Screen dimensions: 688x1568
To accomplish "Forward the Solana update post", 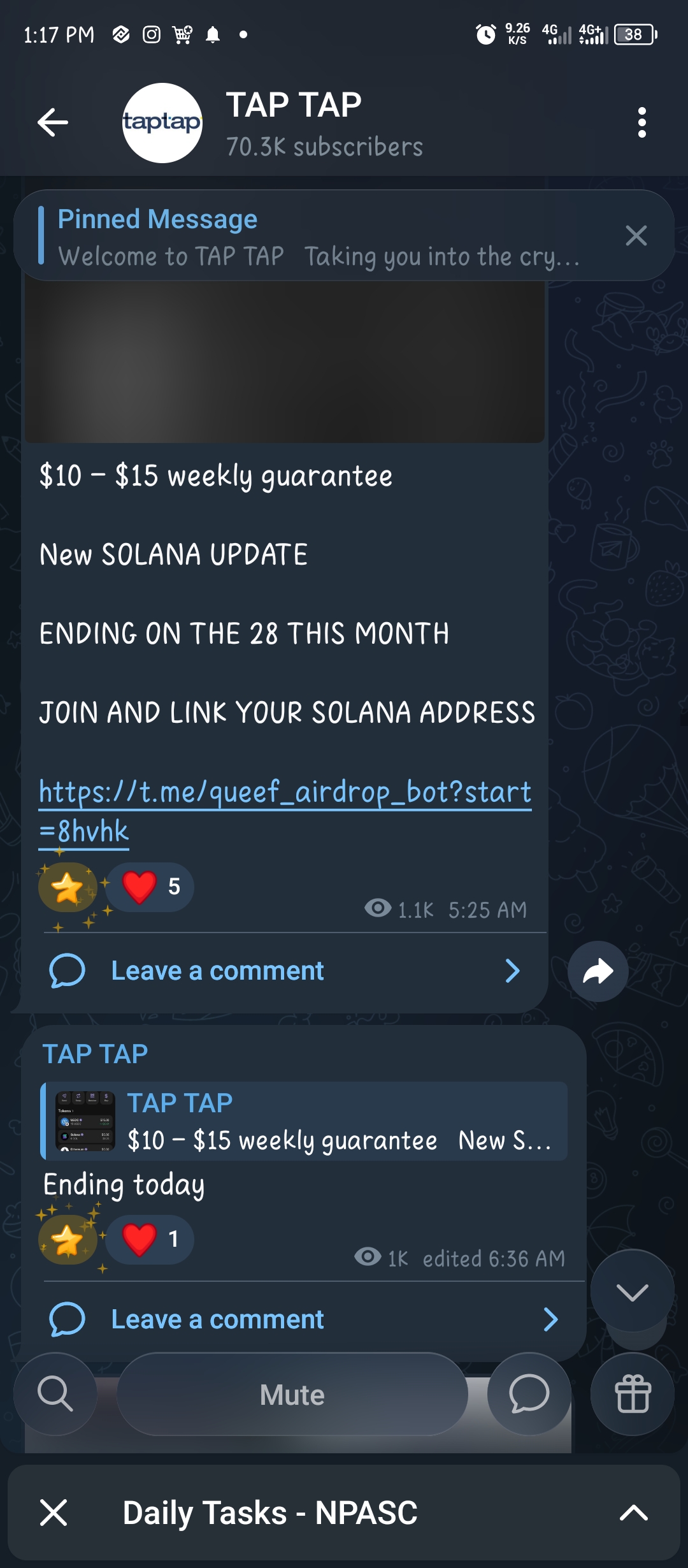I will (598, 971).
